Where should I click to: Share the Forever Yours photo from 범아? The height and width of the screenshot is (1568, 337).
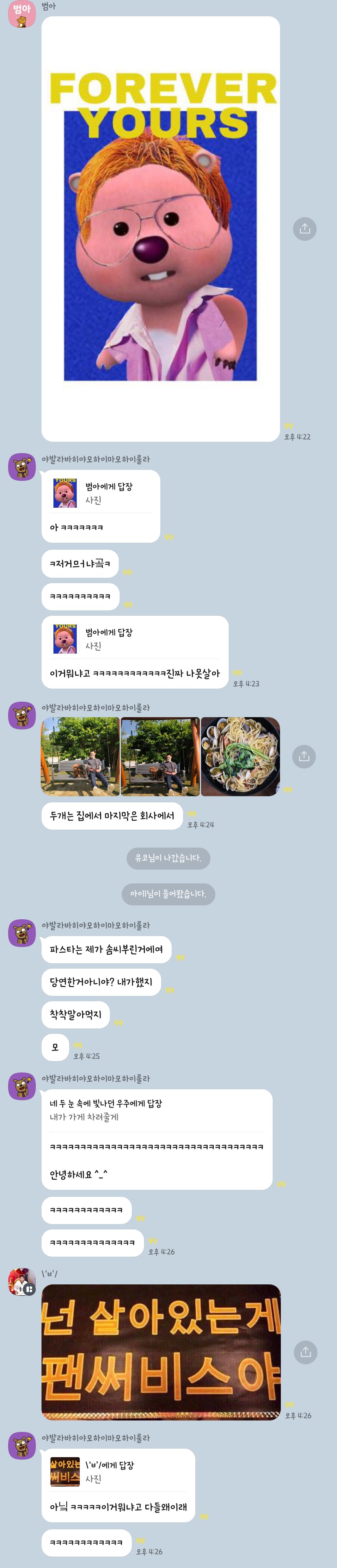(305, 228)
